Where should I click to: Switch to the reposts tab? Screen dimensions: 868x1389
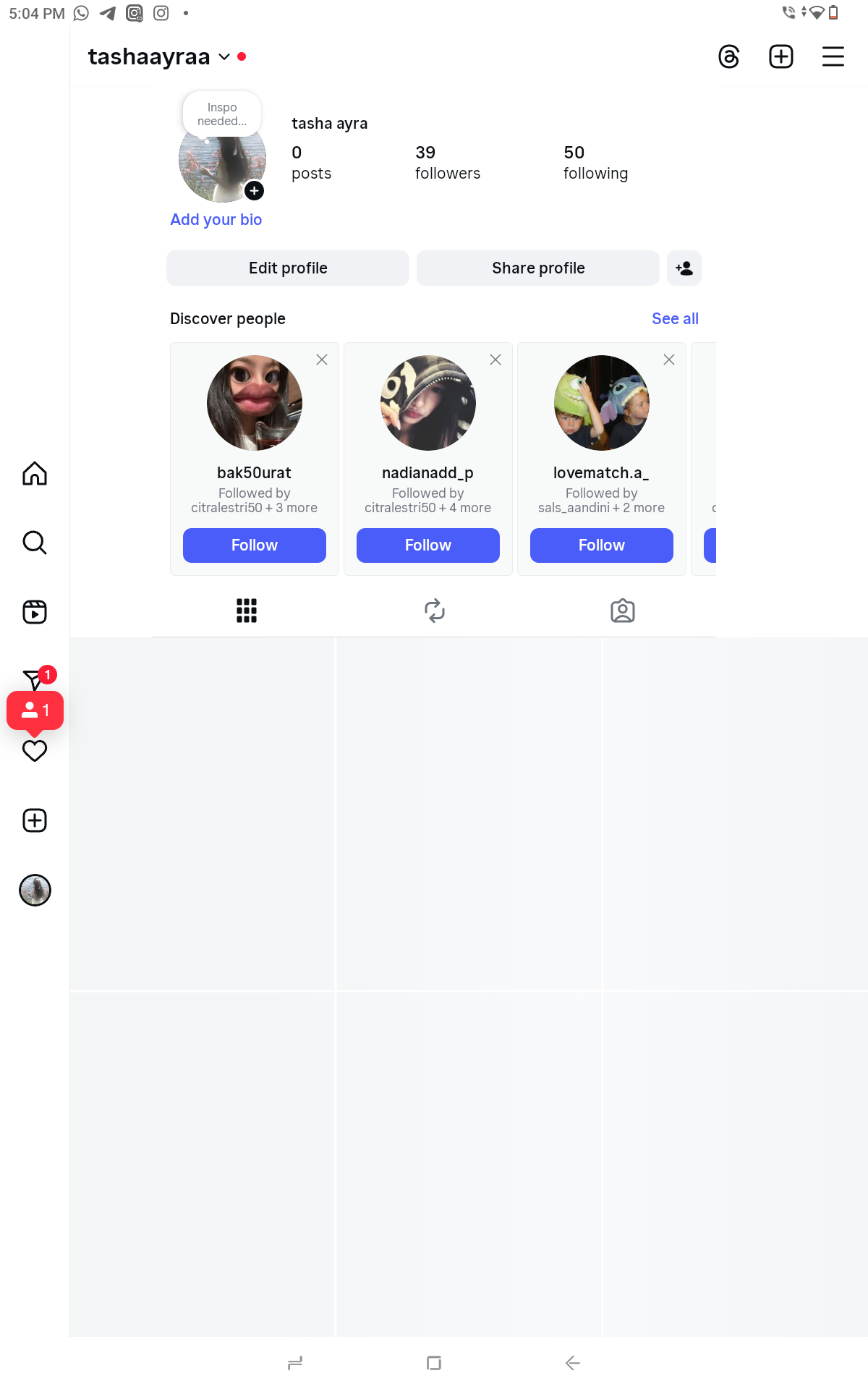click(434, 611)
